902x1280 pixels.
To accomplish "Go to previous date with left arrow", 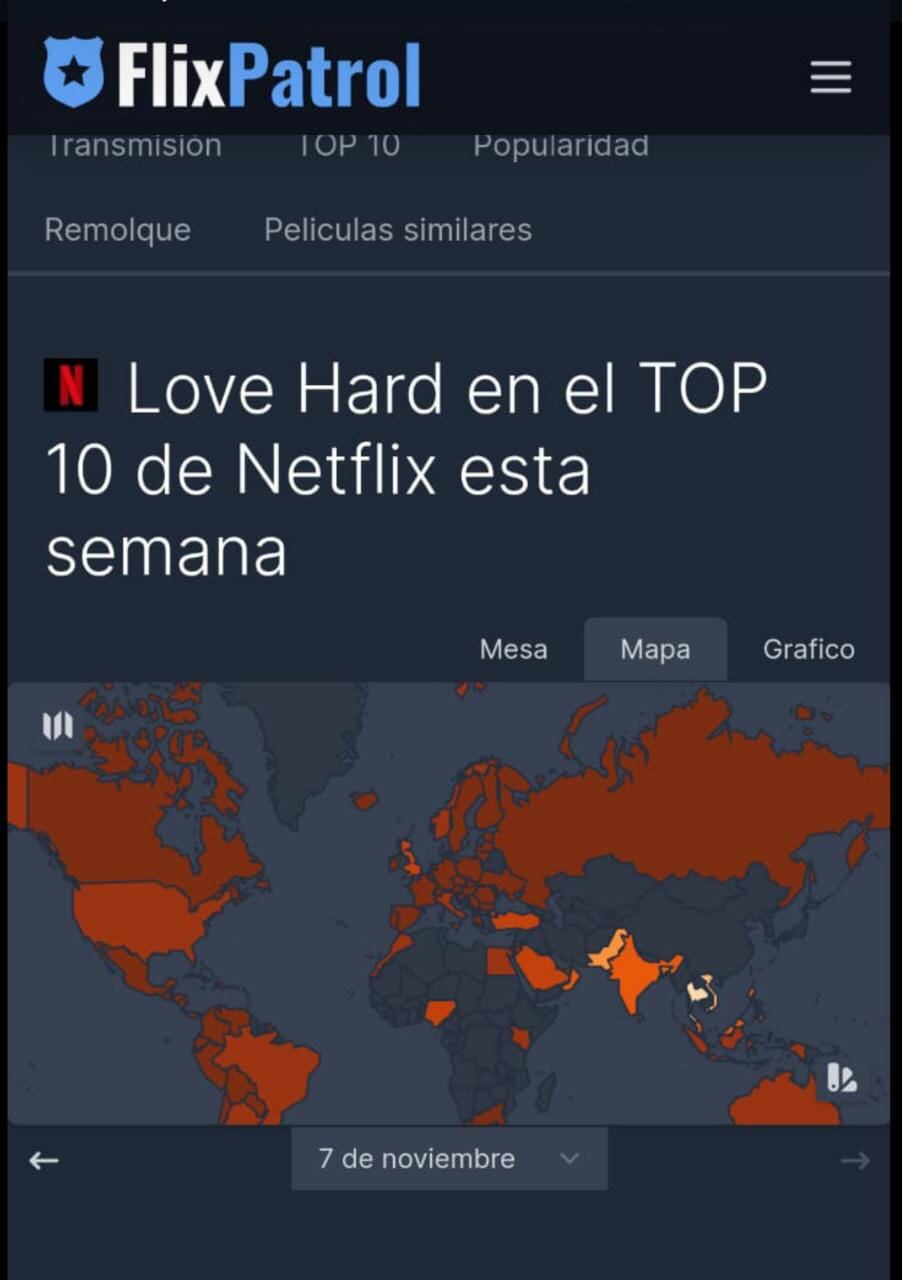I will (x=43, y=1160).
